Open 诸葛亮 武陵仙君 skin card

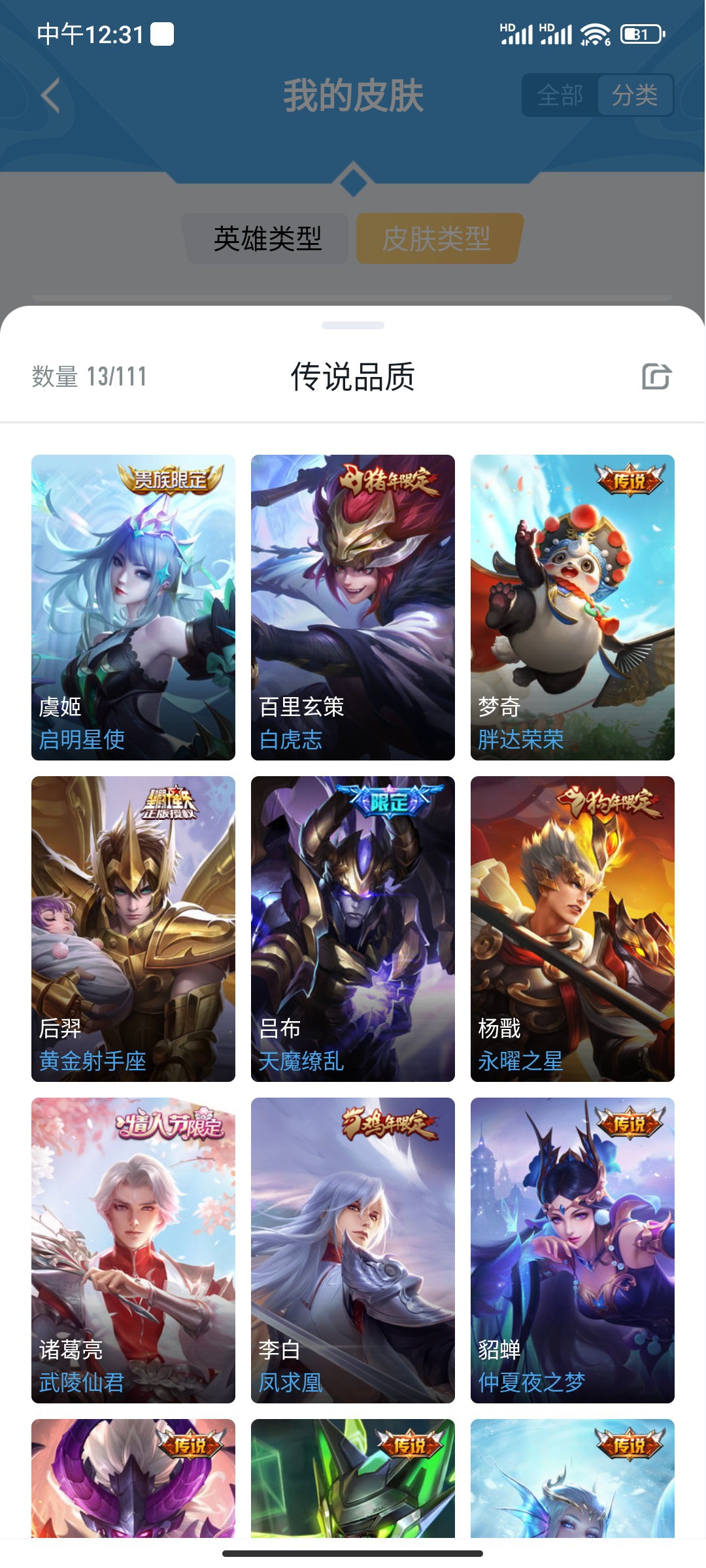[x=133, y=1250]
